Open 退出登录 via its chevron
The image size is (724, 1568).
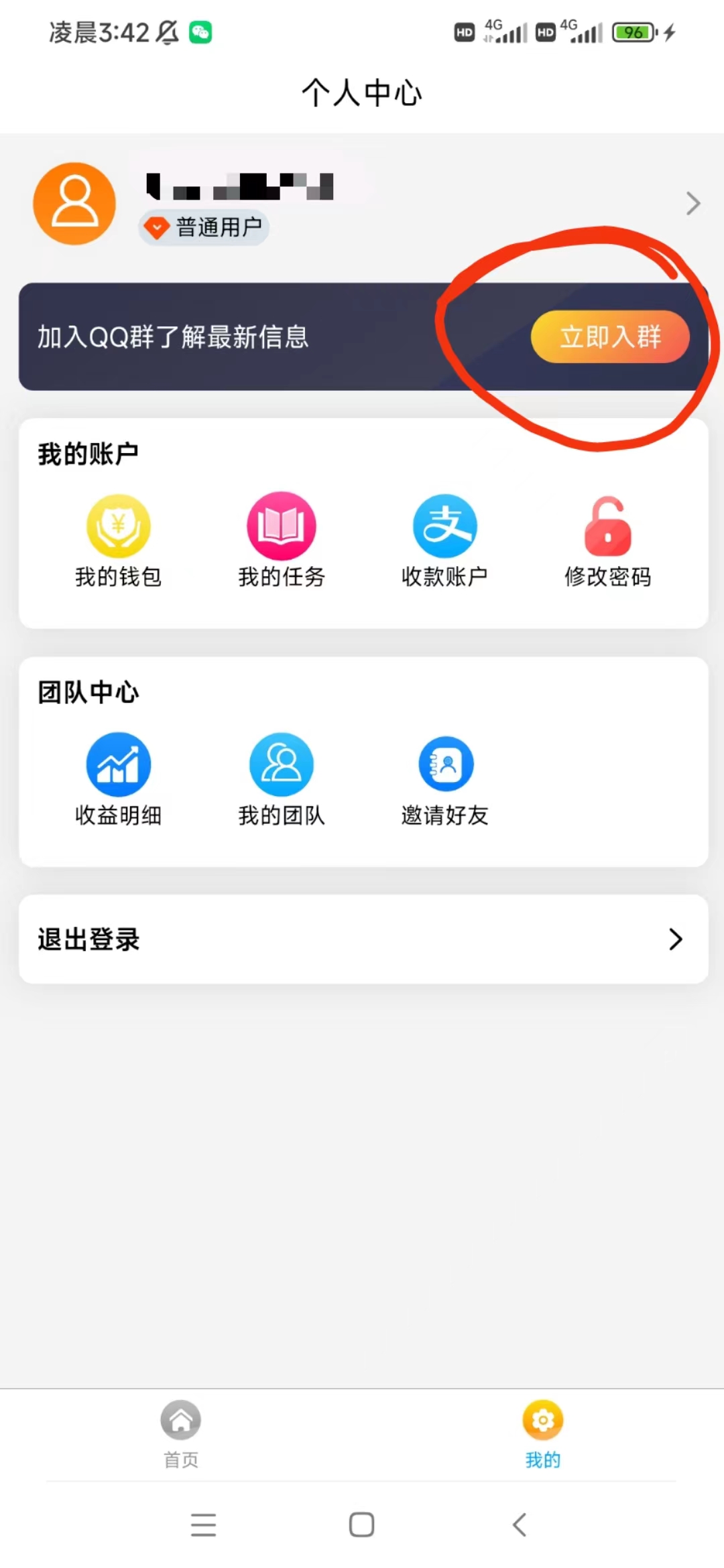675,939
